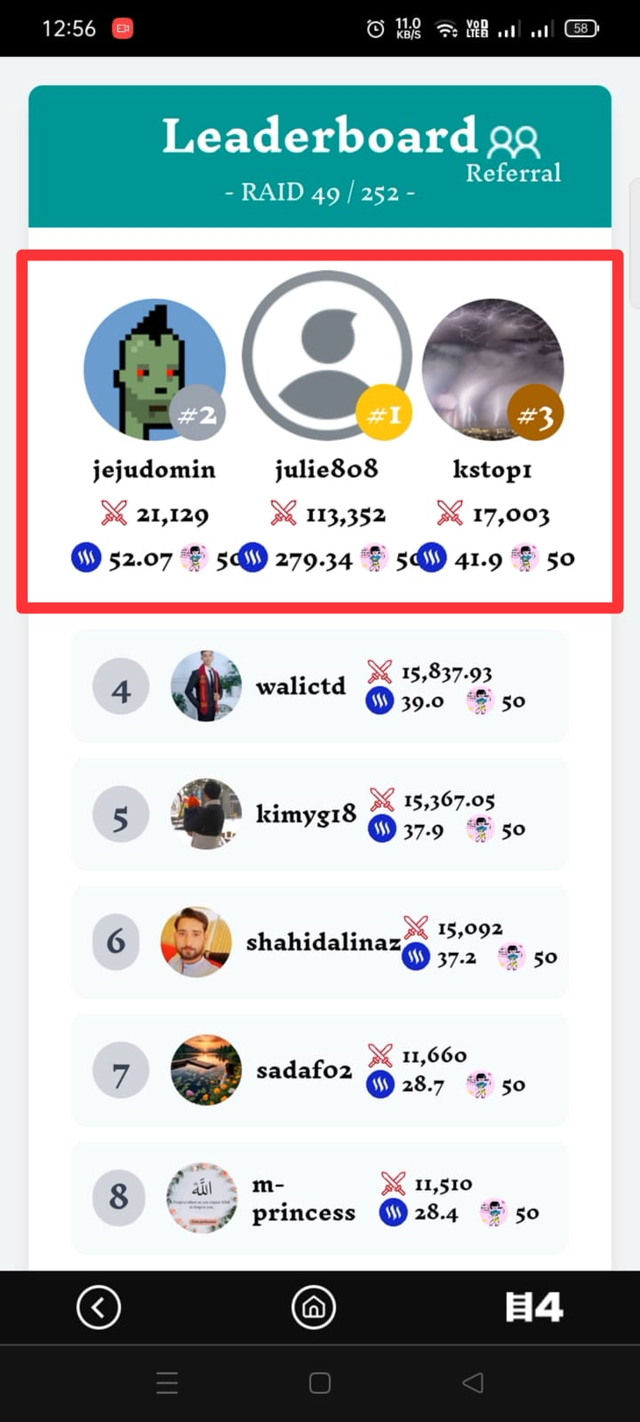Viewport: 640px width, 1422px height.
Task: Open the browser tab switcher
Action: tap(533, 1307)
